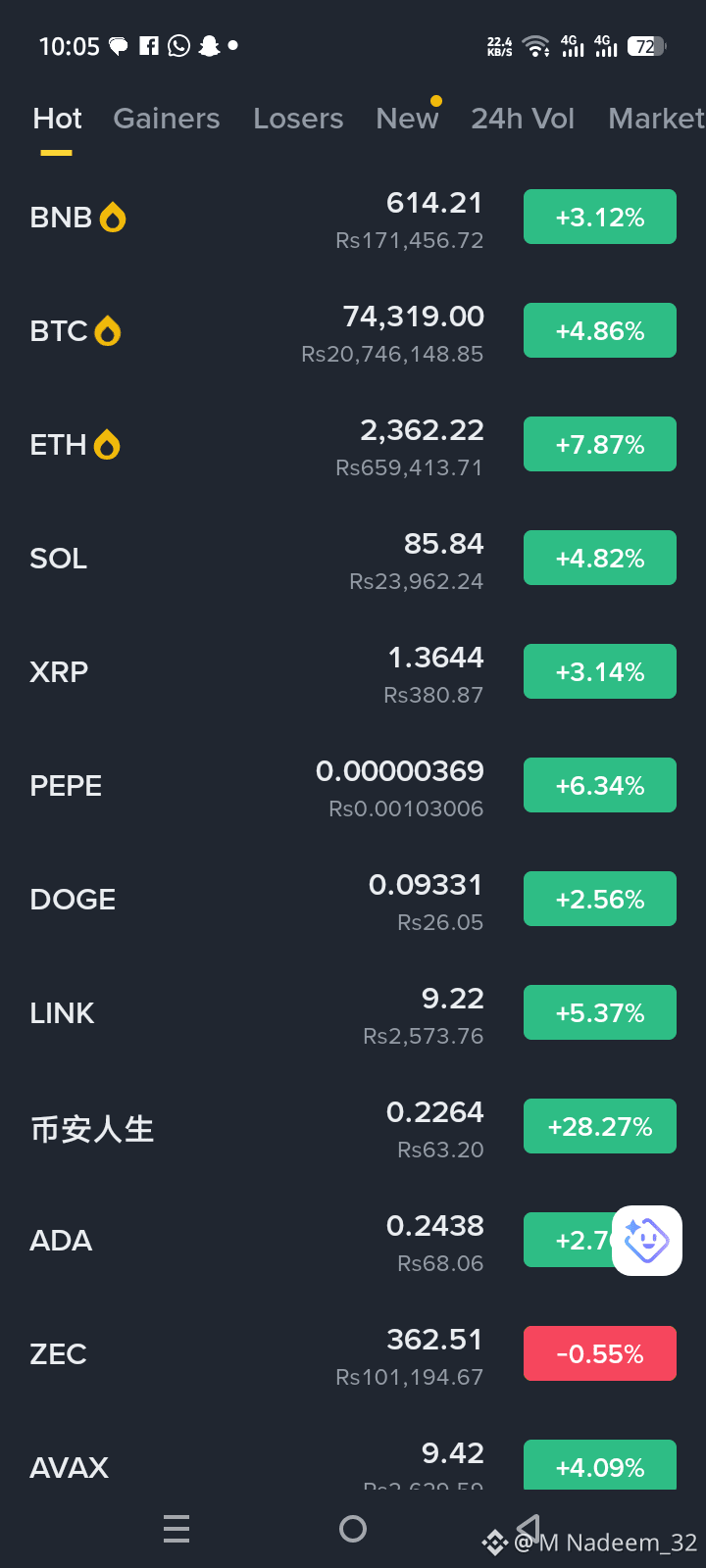The image size is (706, 1568).
Task: Tap the -0.55% change button for ZEC
Action: point(600,1354)
